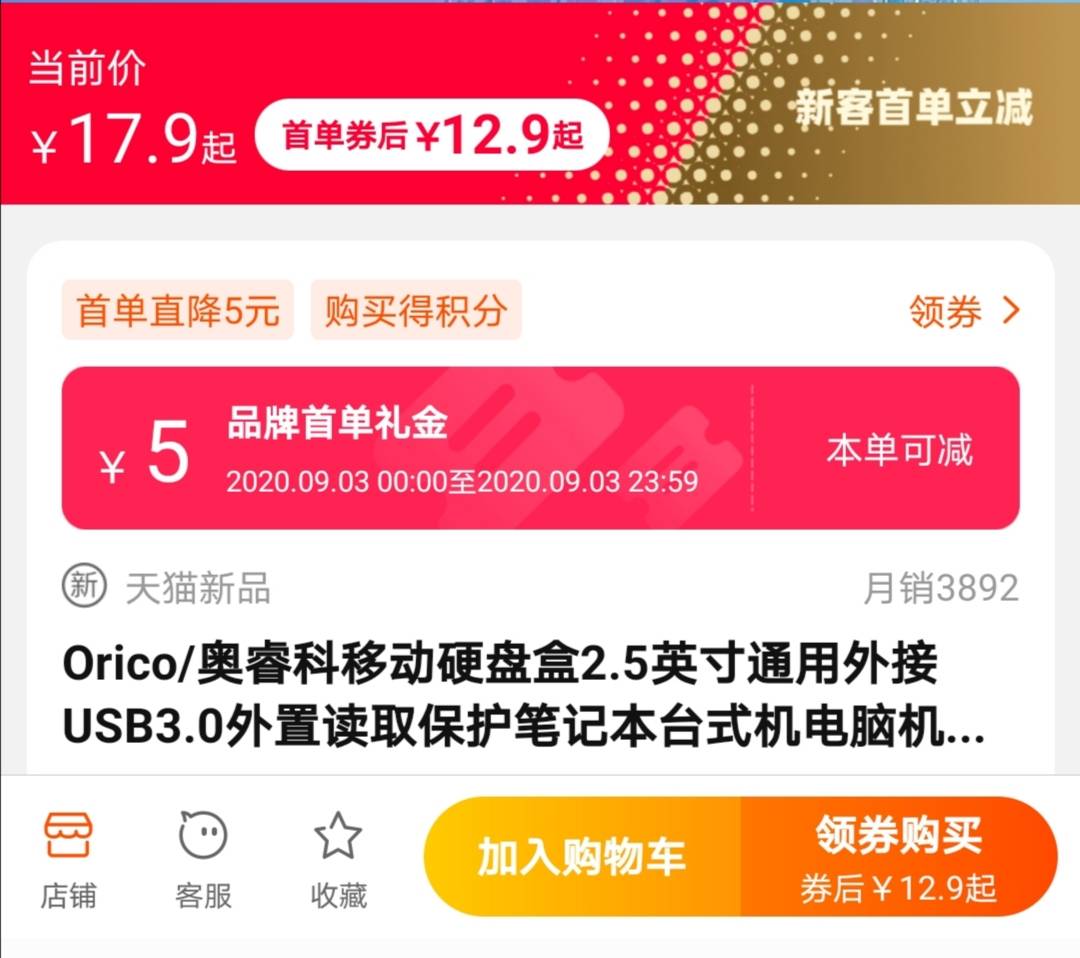Add item to 收藏 favorites
This screenshot has height=958, width=1080.
click(x=338, y=858)
